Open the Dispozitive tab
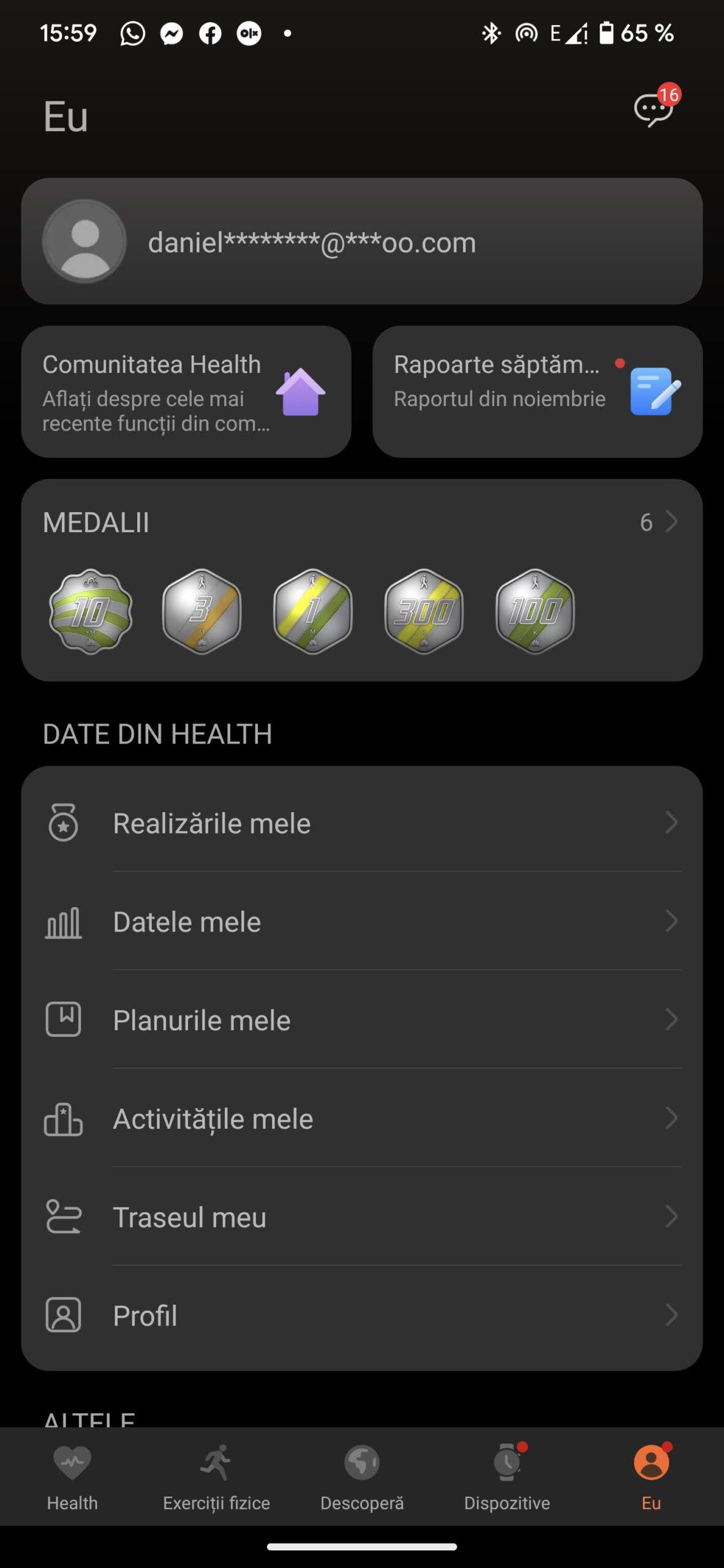724x1568 pixels. [507, 1477]
